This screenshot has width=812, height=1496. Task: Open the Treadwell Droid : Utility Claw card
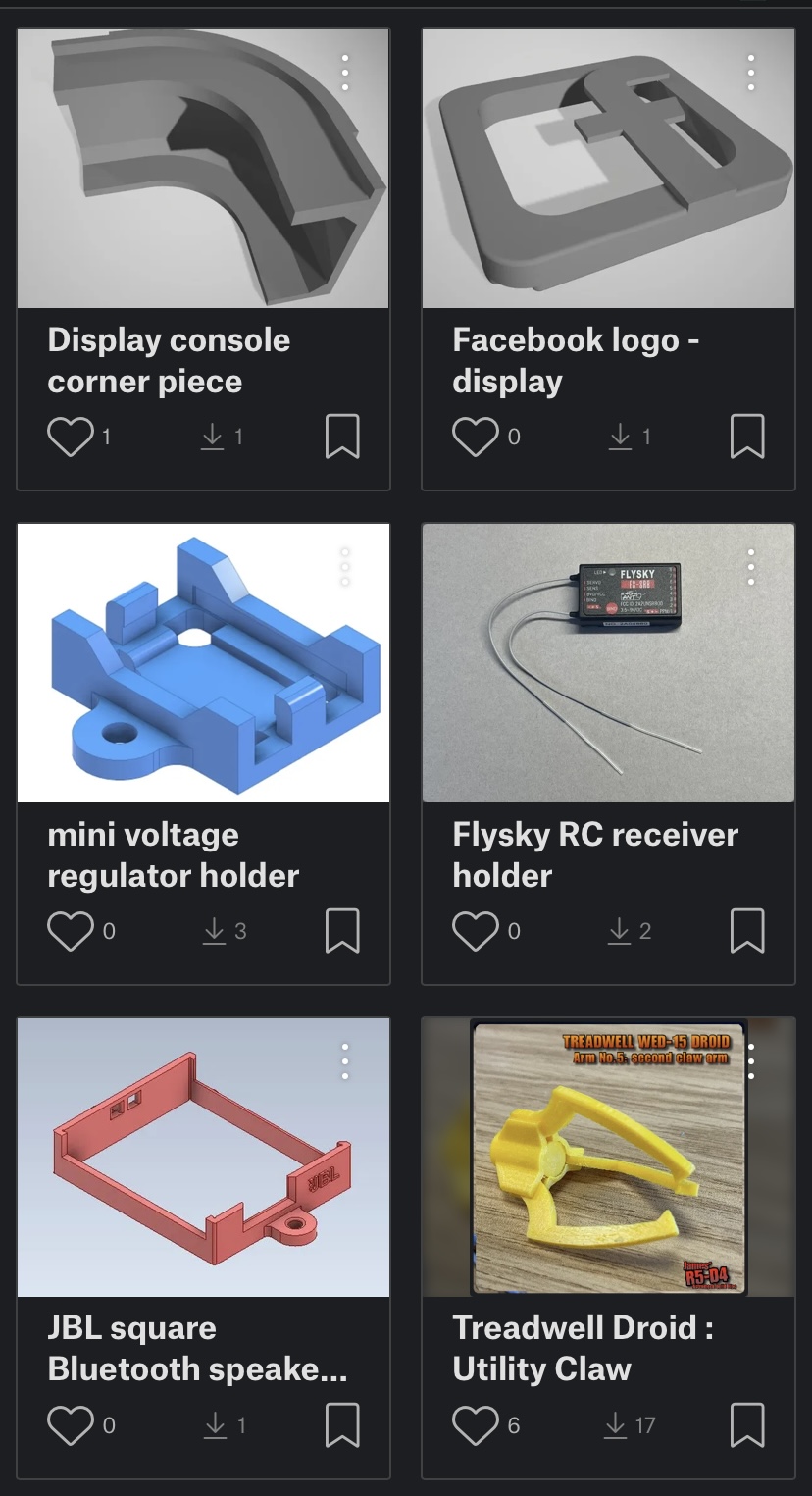[x=608, y=1248]
